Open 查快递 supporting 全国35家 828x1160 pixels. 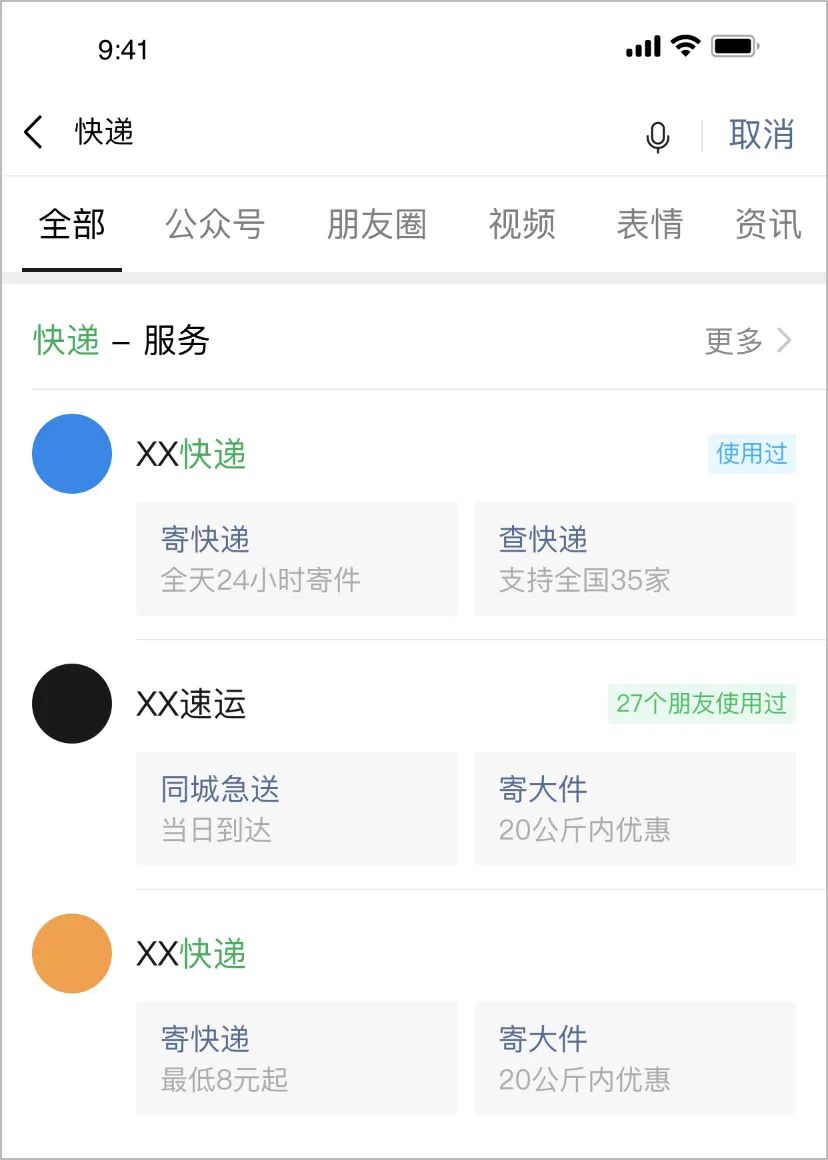pos(634,558)
